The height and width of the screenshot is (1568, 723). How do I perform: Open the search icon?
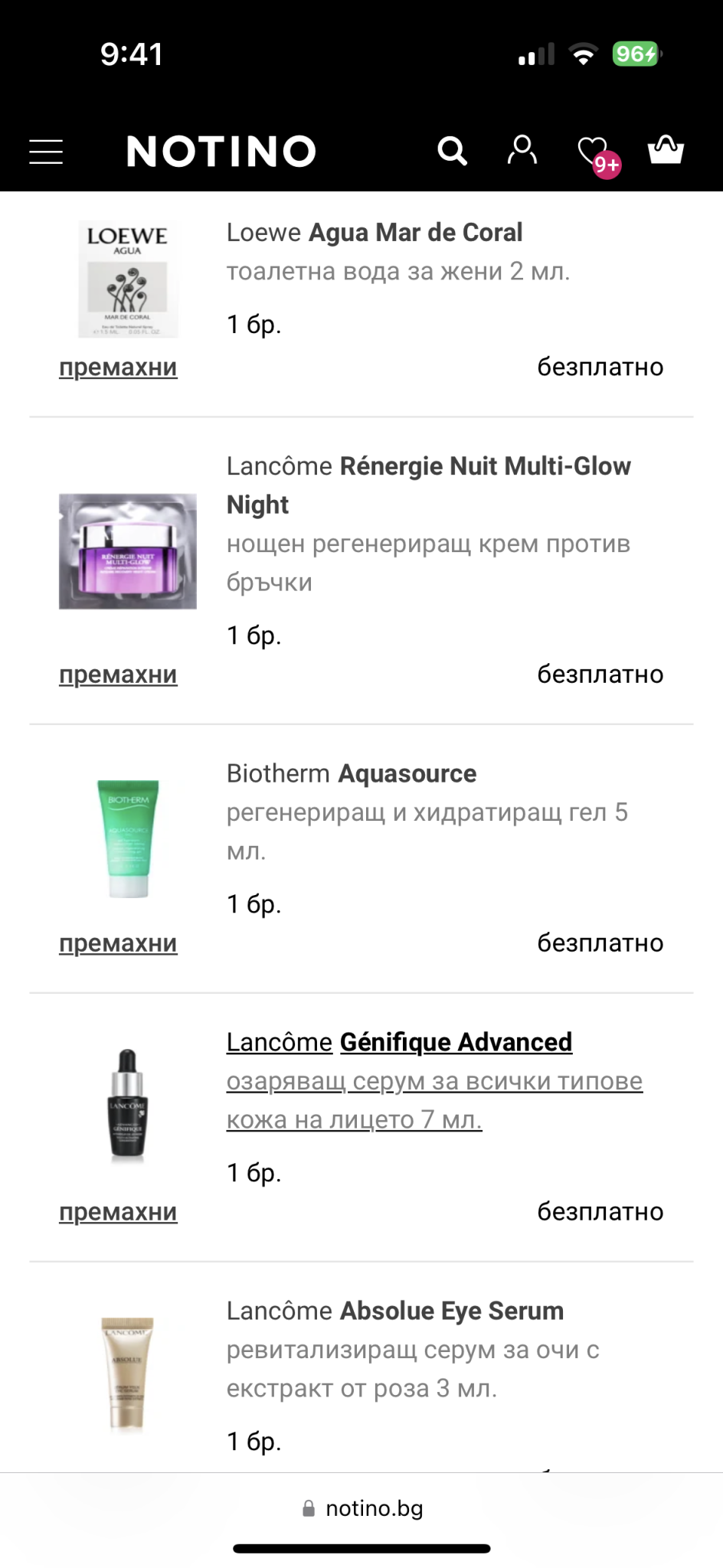452,152
